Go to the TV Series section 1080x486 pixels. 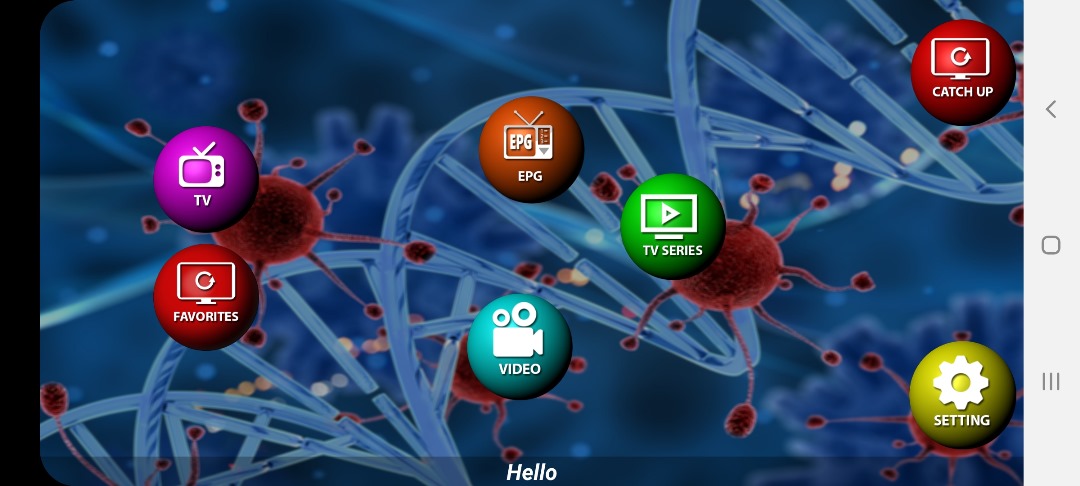[x=672, y=226]
